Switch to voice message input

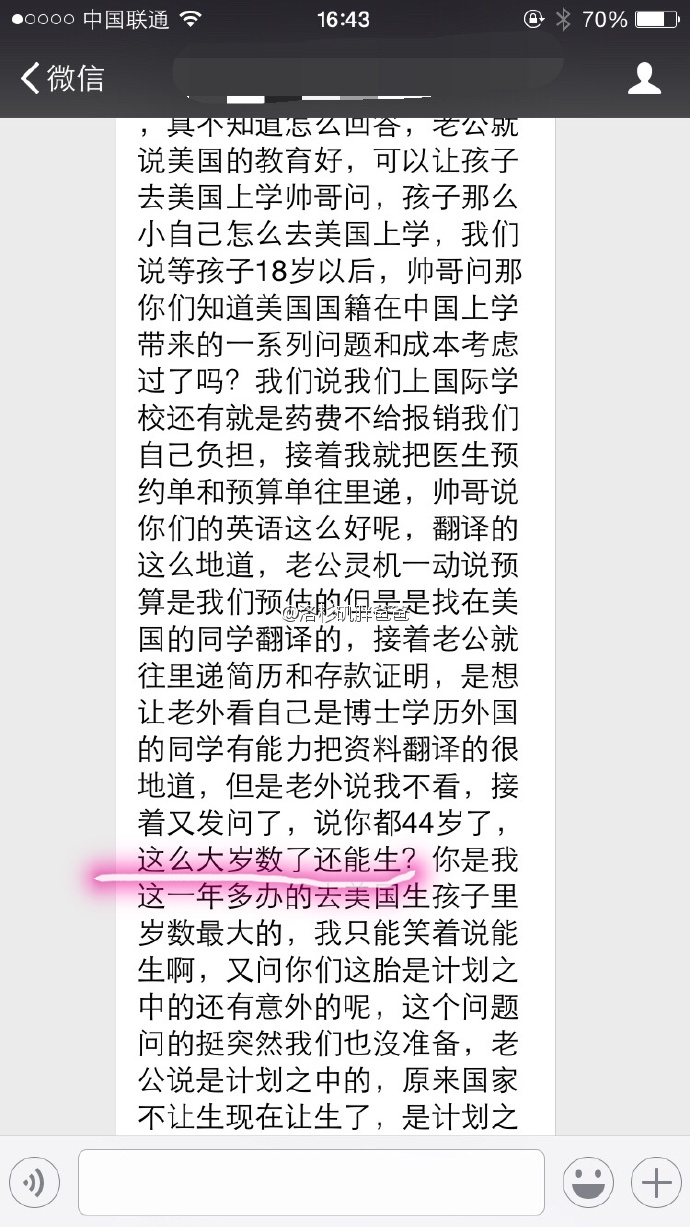point(35,1183)
